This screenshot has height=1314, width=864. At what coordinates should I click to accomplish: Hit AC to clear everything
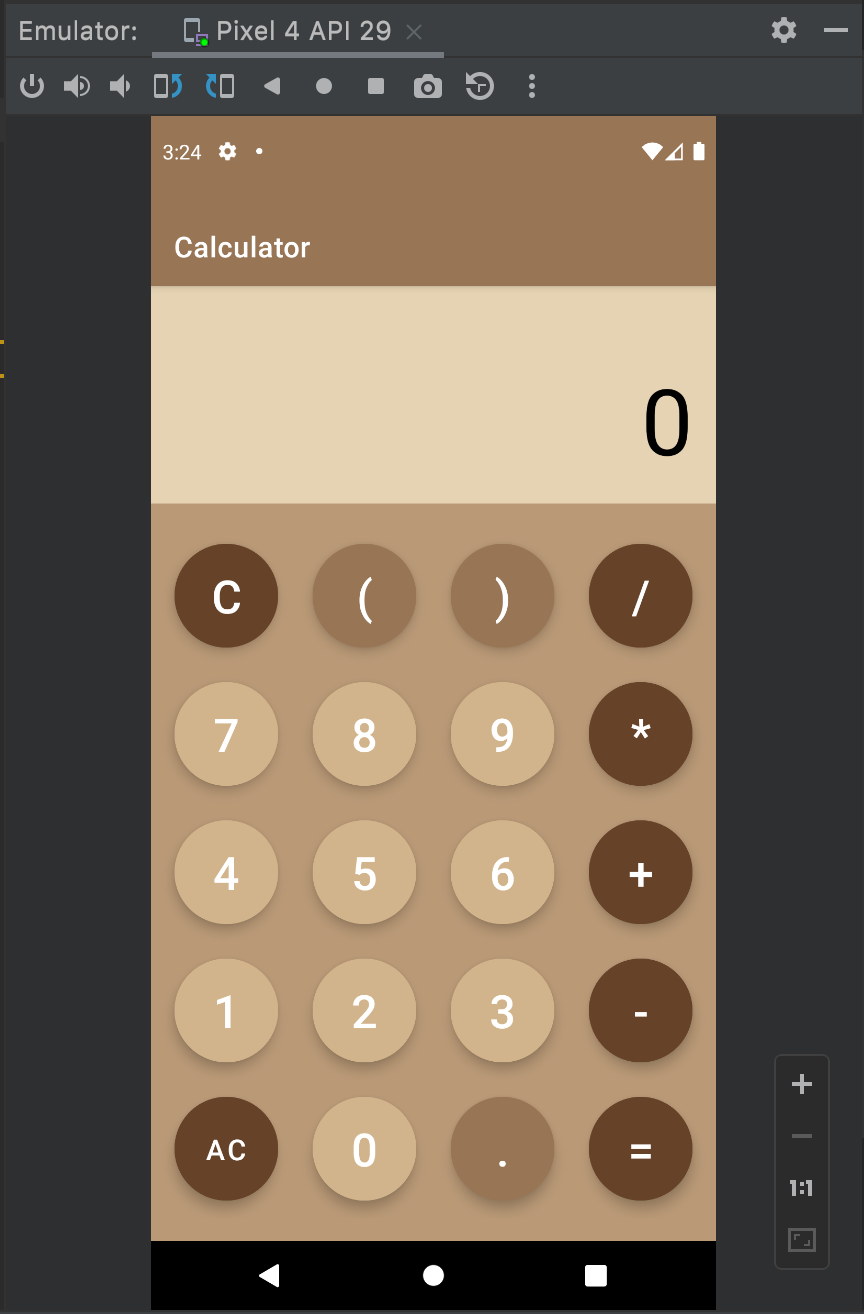tap(226, 1148)
